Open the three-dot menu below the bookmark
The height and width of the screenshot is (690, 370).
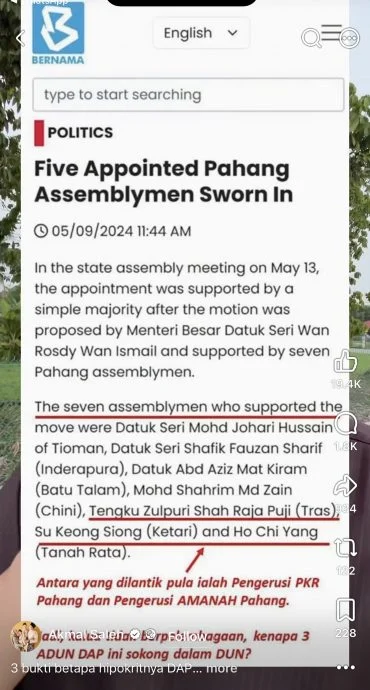pyautogui.click(x=345, y=667)
